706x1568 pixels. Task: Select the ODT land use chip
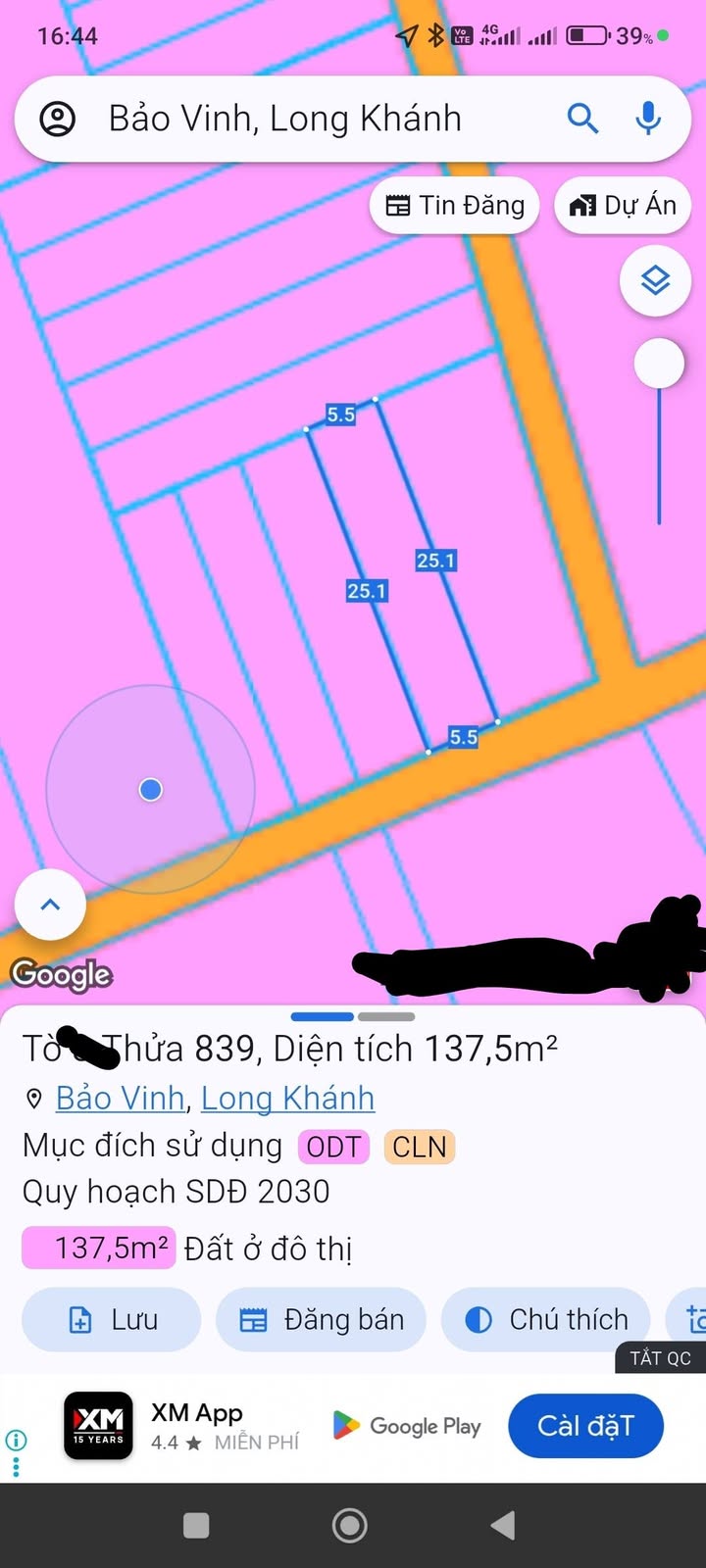click(333, 1147)
